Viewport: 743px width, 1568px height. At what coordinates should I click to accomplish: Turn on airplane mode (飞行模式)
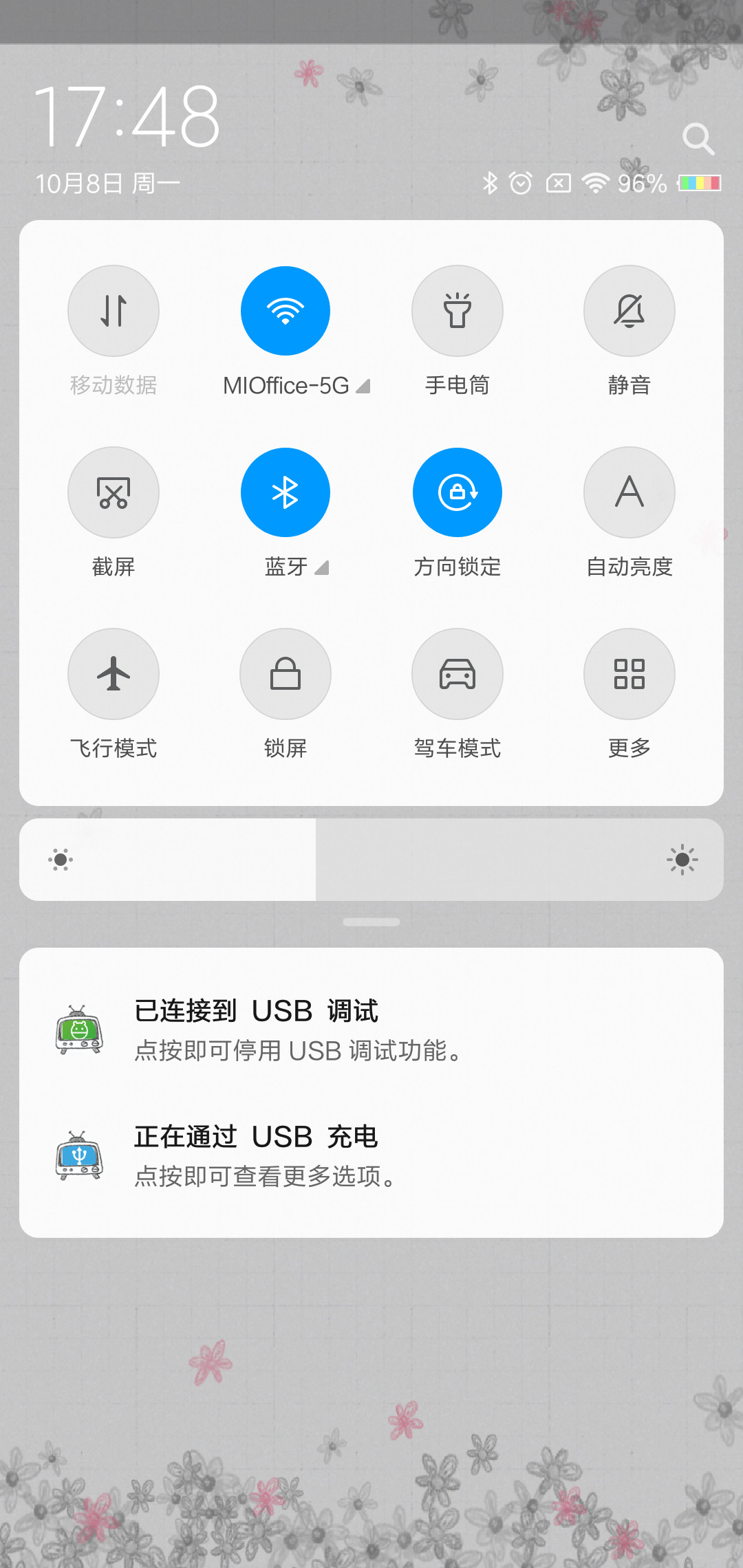114,674
